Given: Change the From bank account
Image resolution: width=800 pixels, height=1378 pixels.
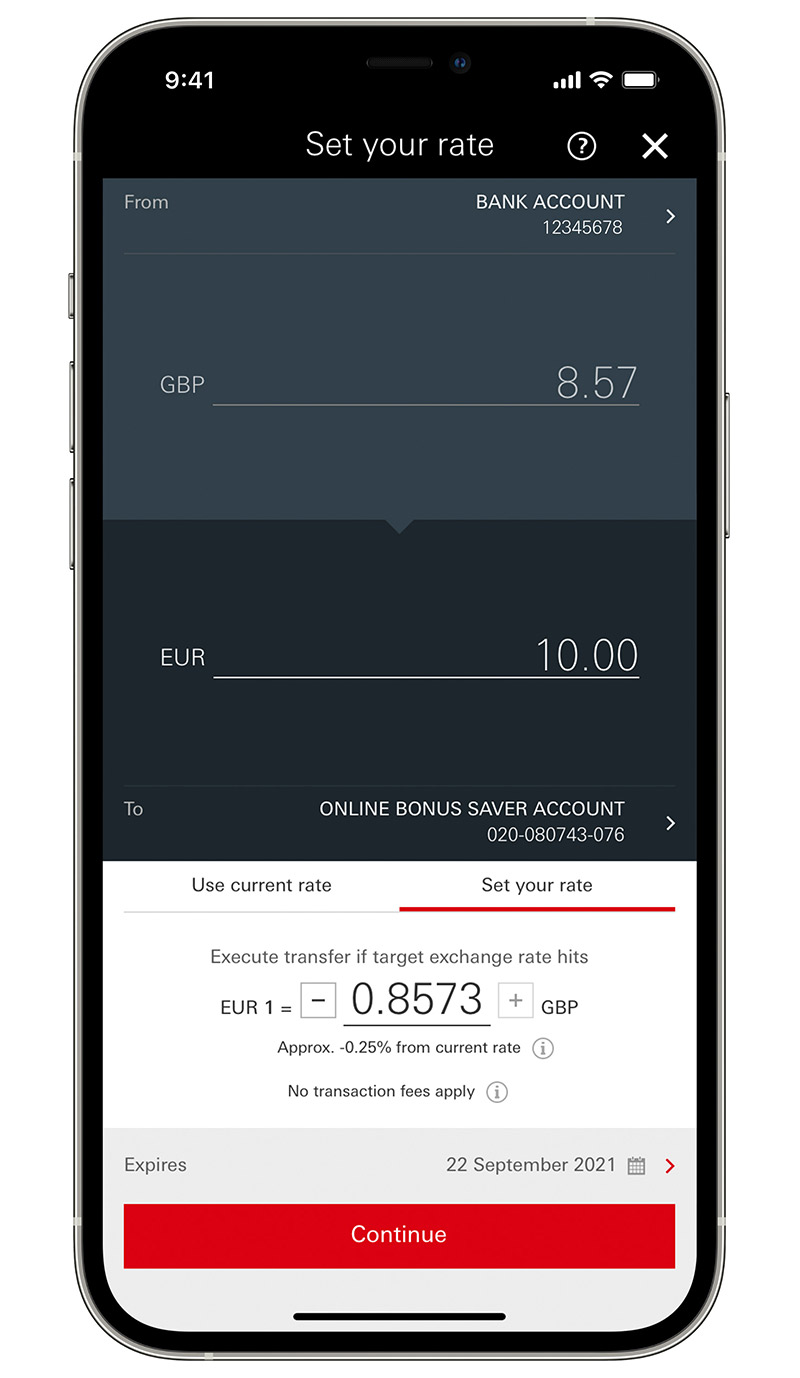Looking at the screenshot, I should click(400, 215).
